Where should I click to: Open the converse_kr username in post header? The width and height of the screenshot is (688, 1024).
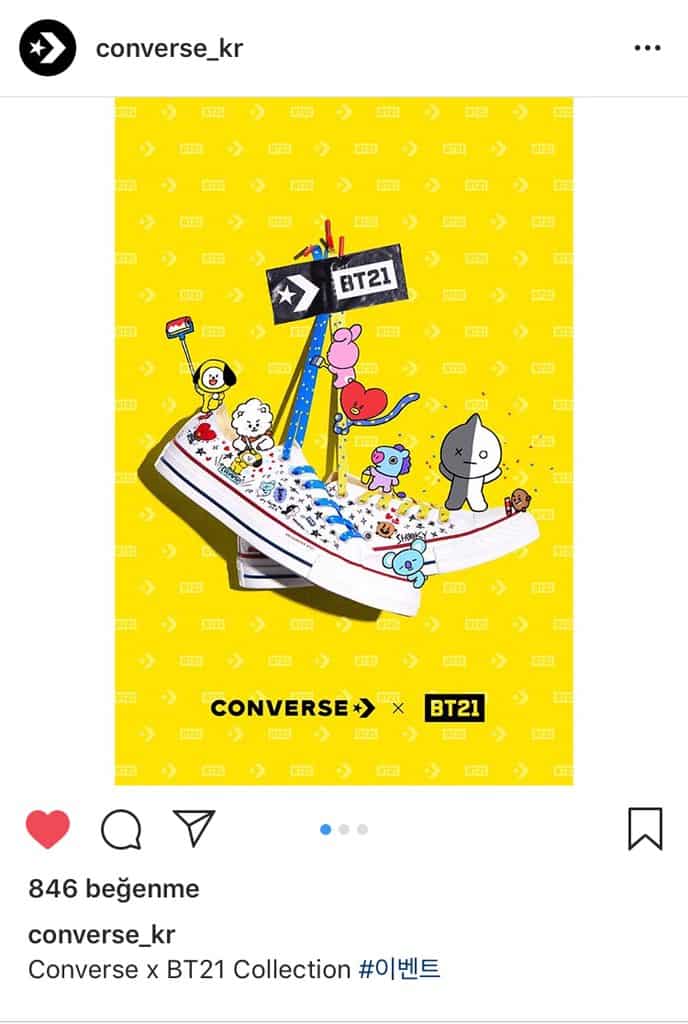point(169,48)
